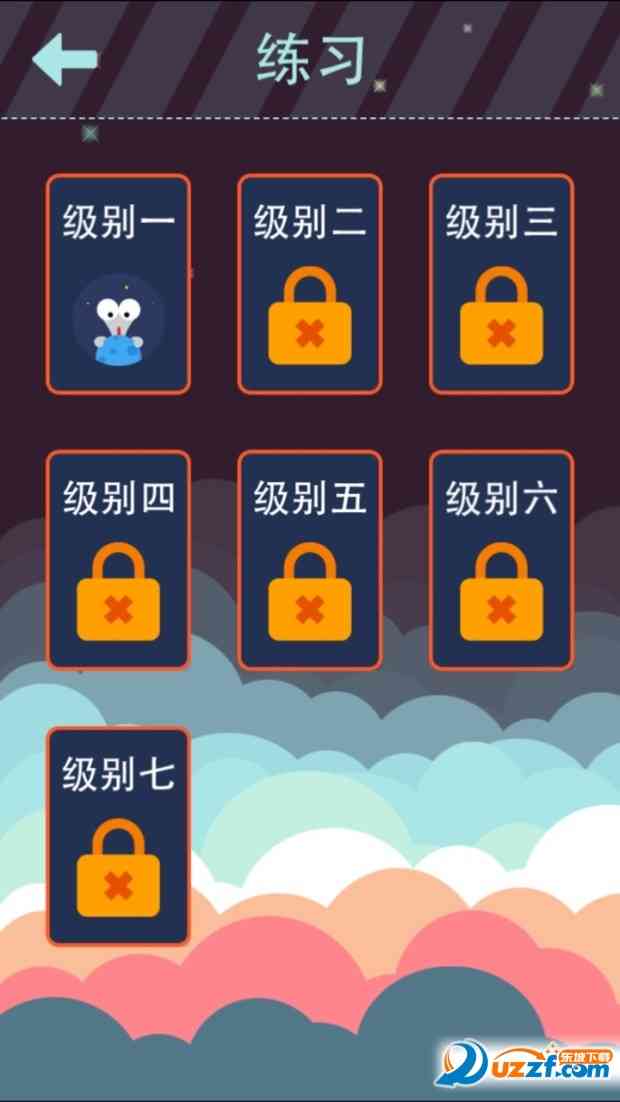Choose the locked 级别四 card
The image size is (620, 1102).
pos(118,560)
